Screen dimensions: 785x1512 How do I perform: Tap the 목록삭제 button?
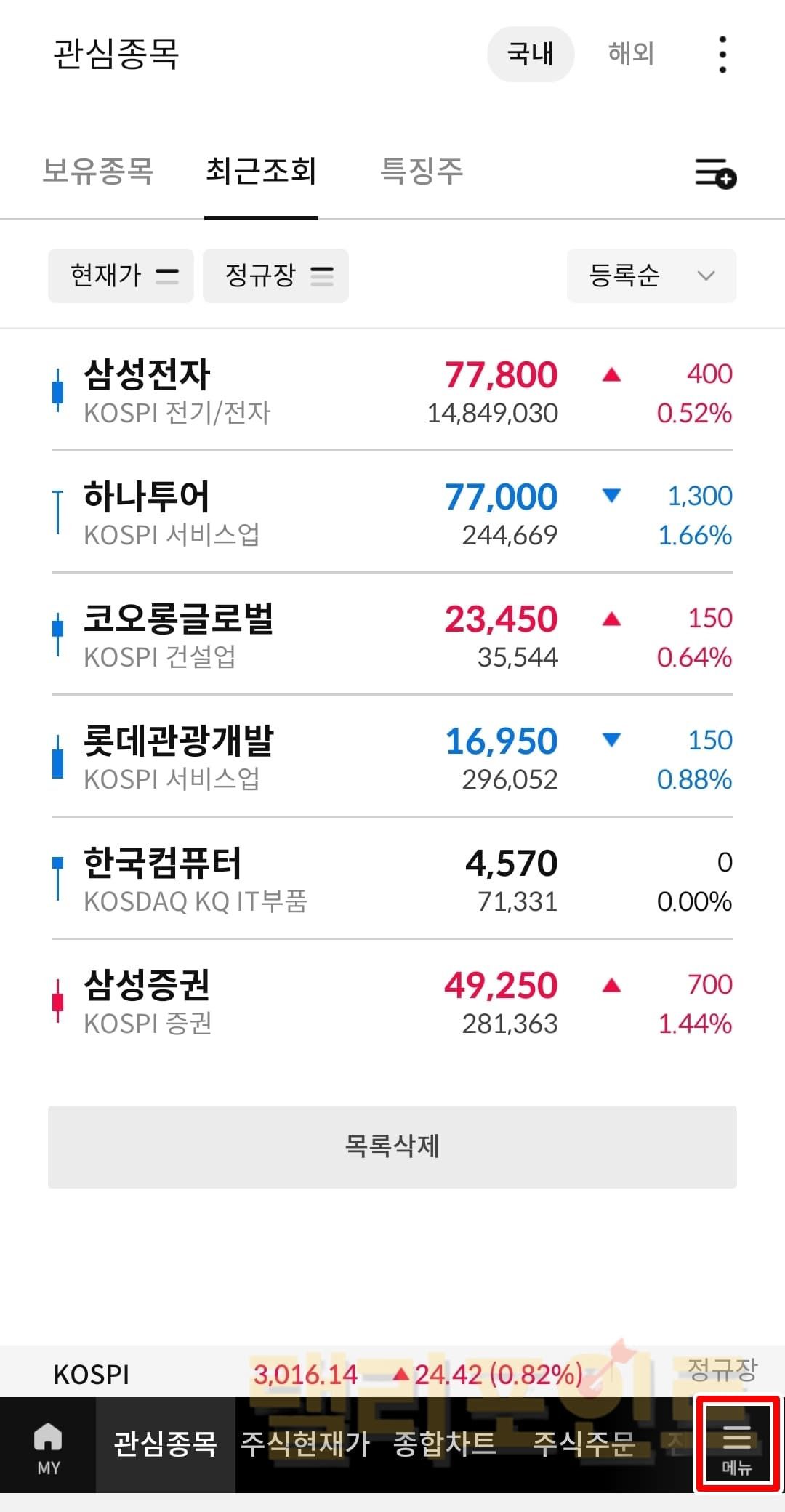392,1146
